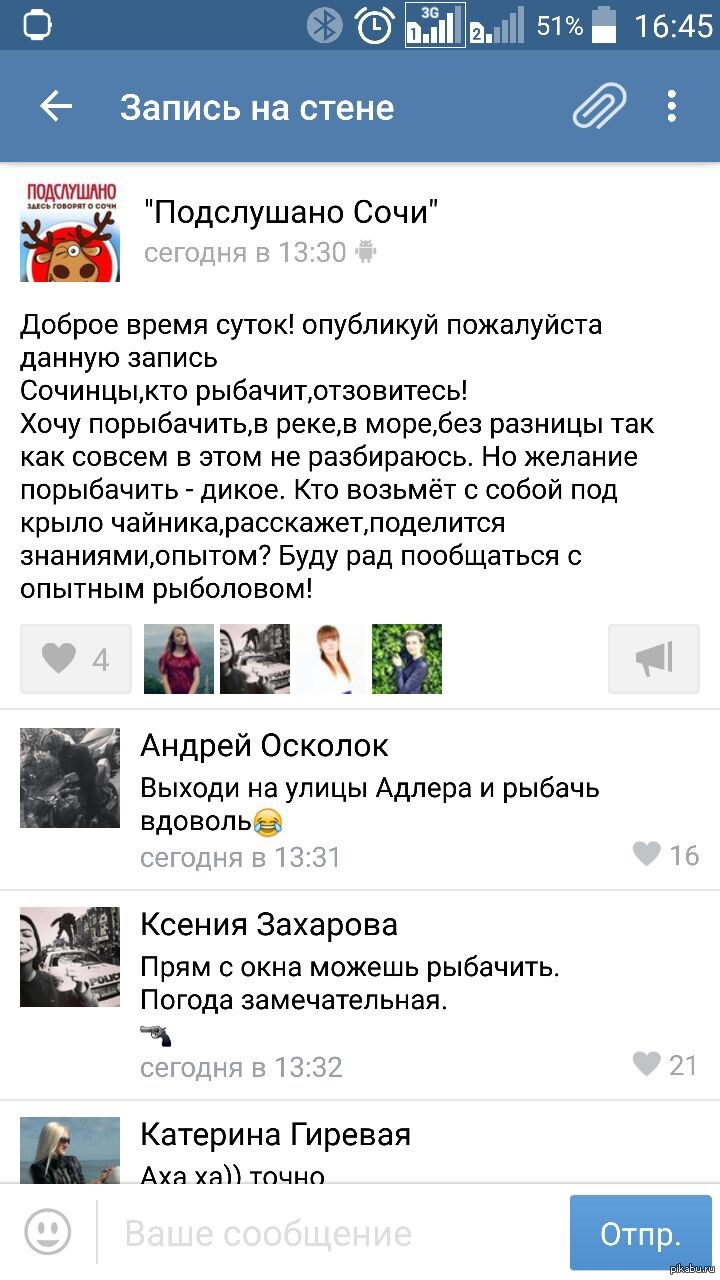Open the three-dot overflow menu
This screenshot has width=720, height=1280.
(x=672, y=107)
